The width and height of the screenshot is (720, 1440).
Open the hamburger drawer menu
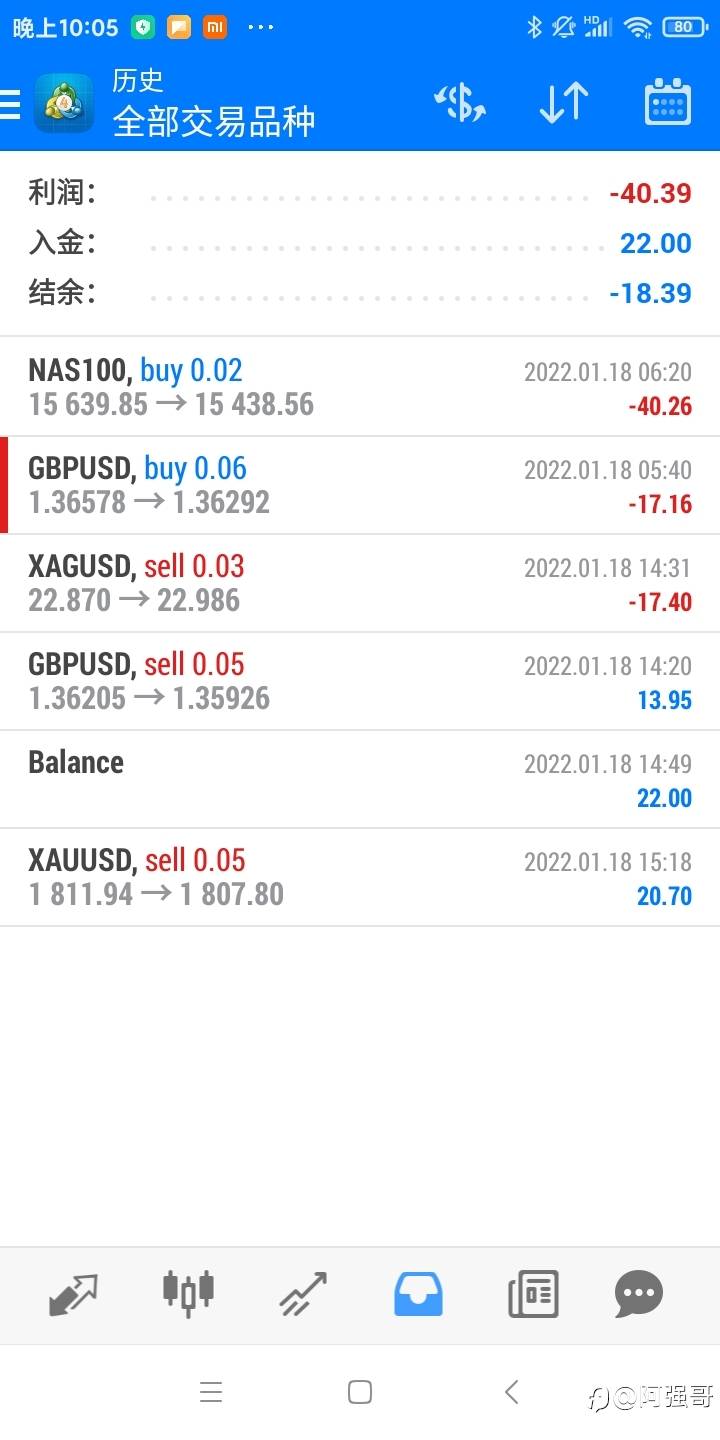click(9, 104)
